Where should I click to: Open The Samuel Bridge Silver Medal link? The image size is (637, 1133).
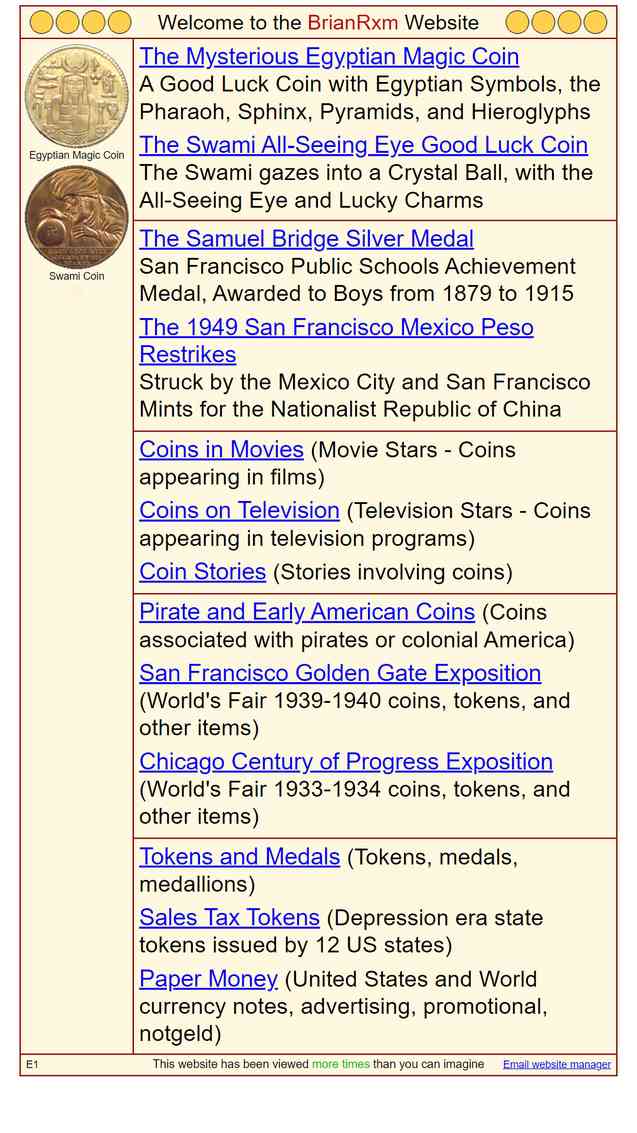[x=306, y=238]
